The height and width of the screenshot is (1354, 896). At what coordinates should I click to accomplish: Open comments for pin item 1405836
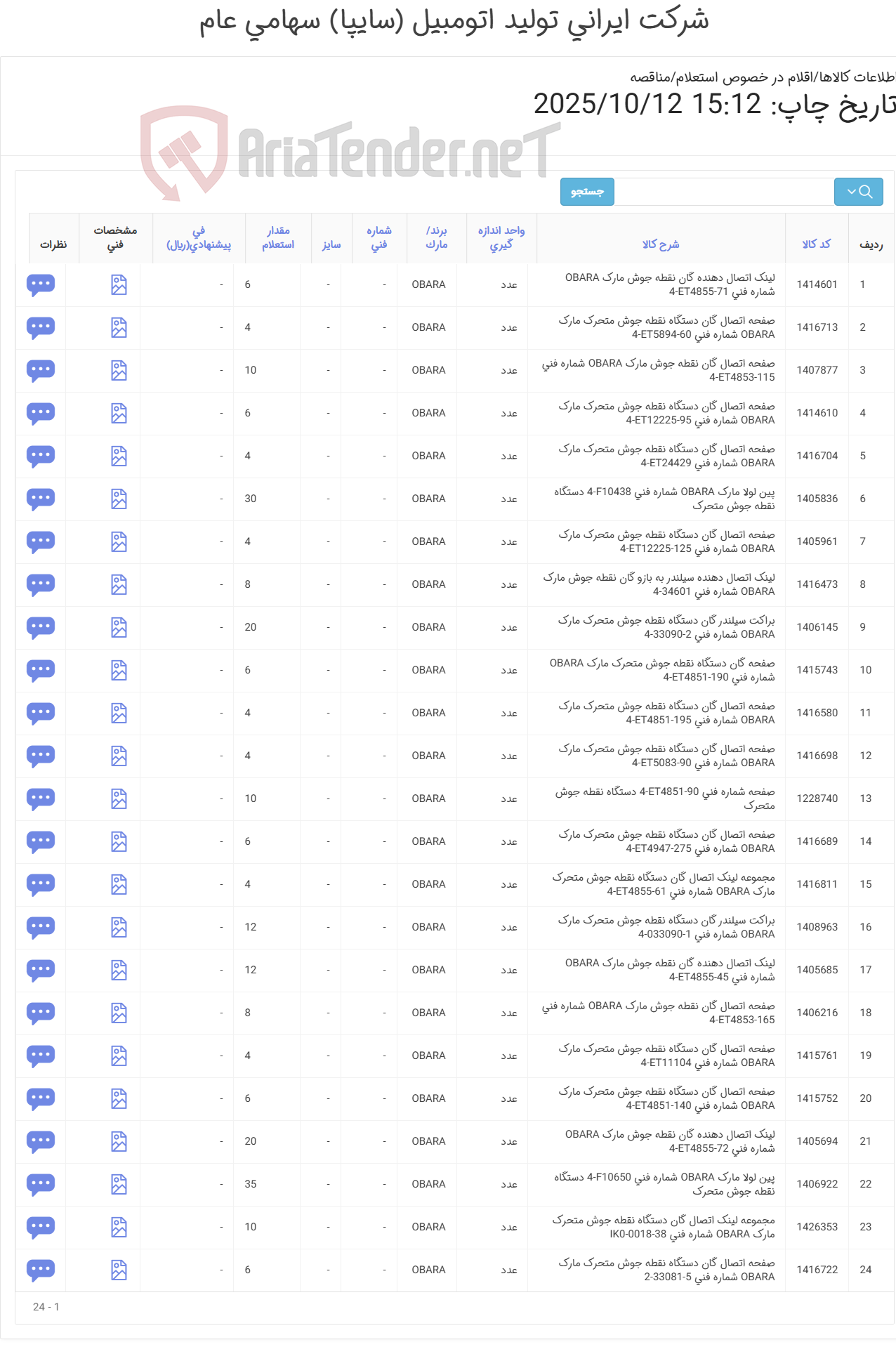coord(41,499)
